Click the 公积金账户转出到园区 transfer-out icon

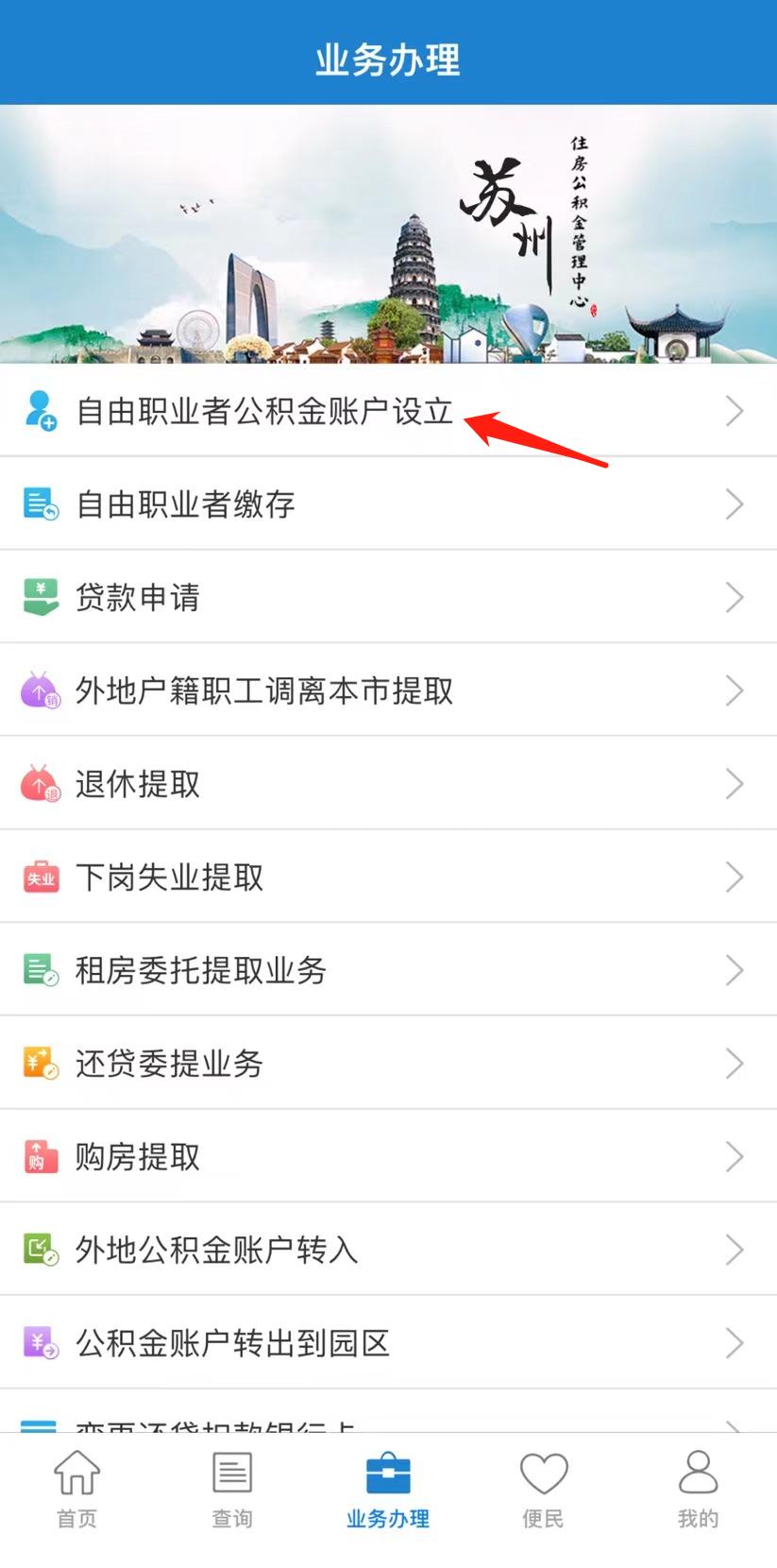[x=40, y=1341]
